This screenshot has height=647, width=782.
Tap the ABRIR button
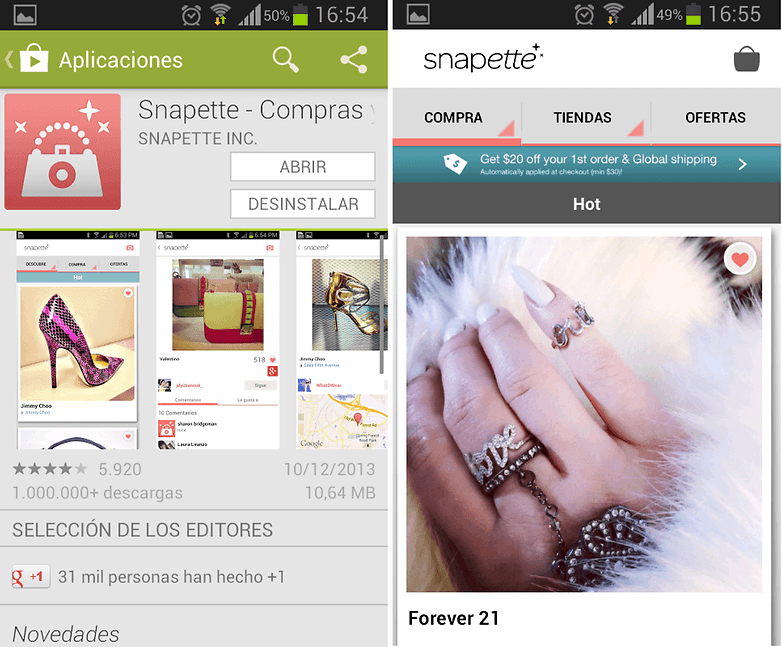pyautogui.click(x=302, y=167)
